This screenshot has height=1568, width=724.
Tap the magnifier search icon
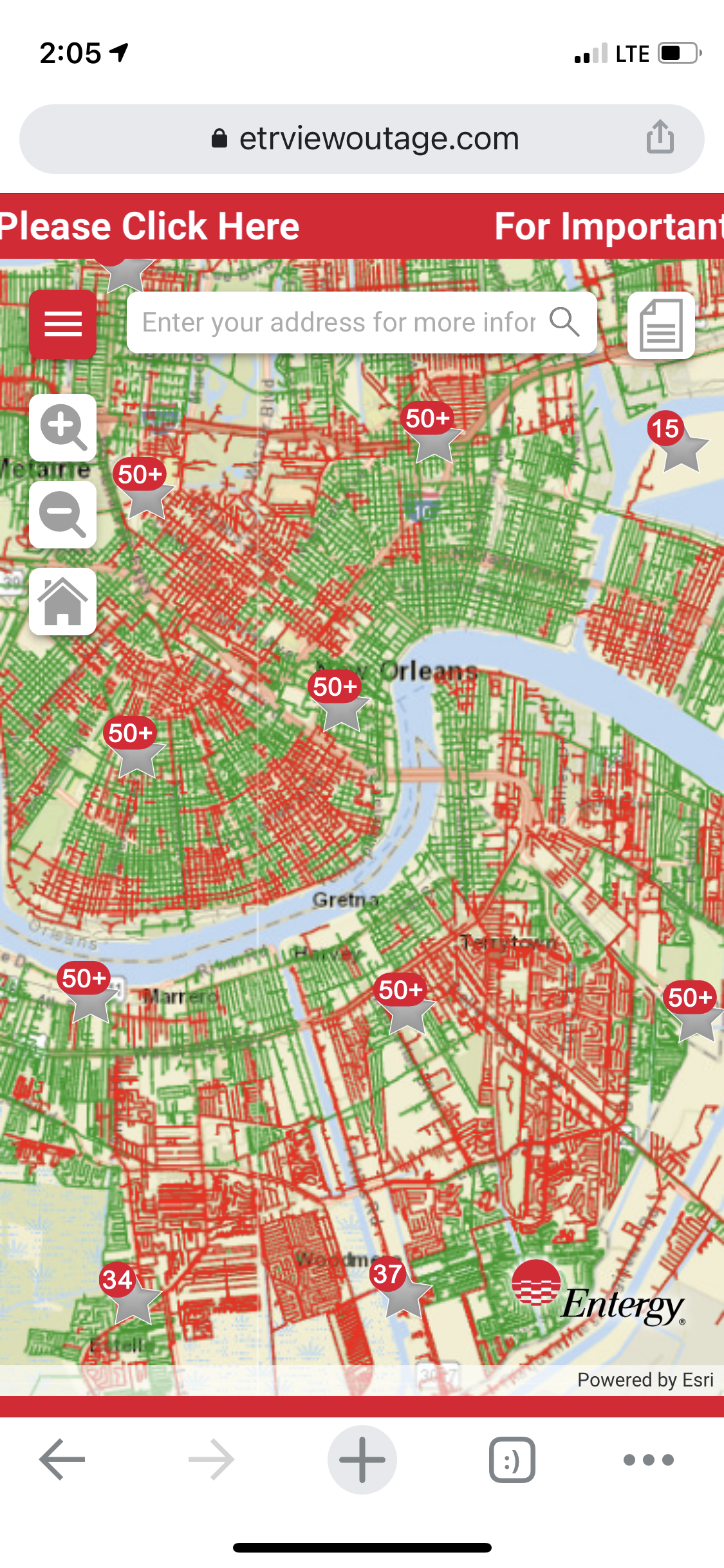564,322
